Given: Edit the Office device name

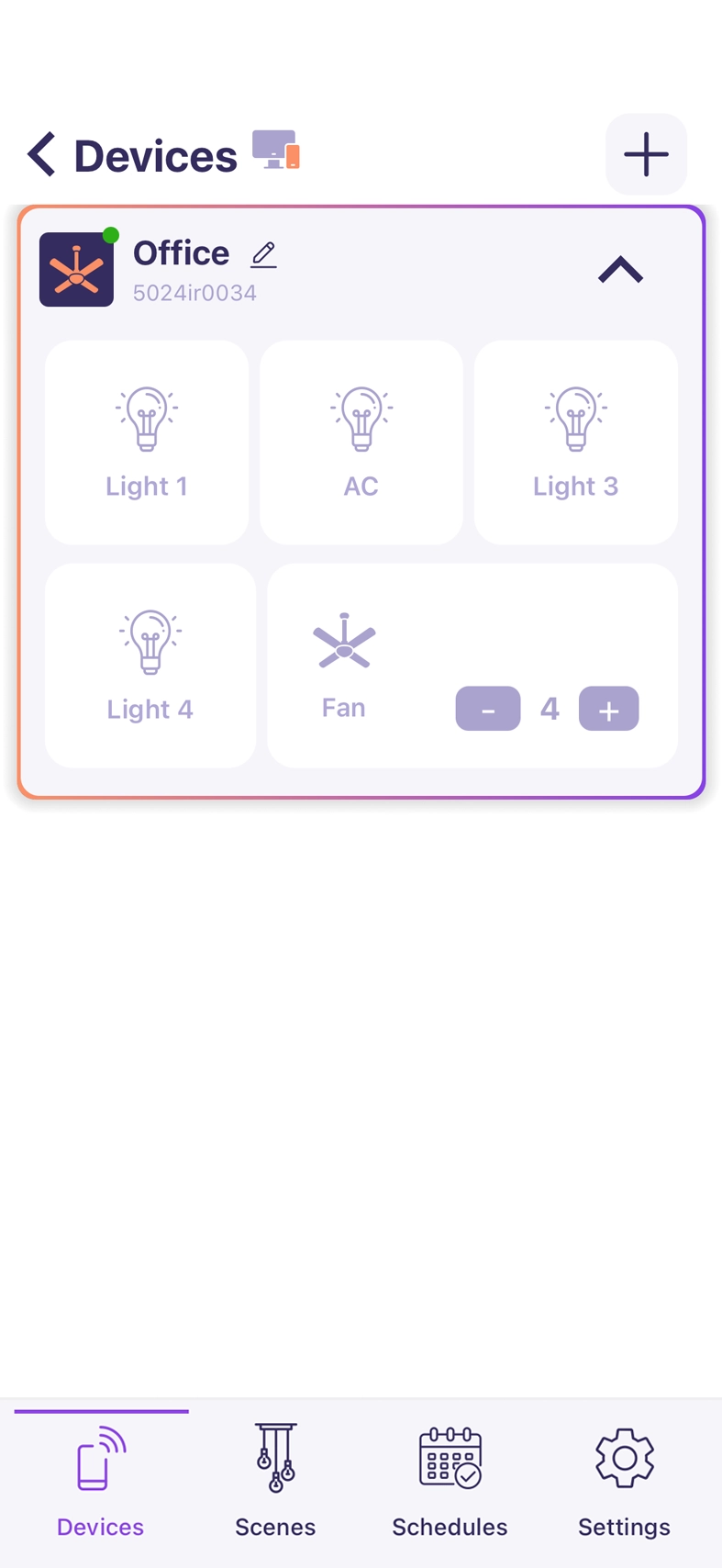Looking at the screenshot, I should point(263,254).
